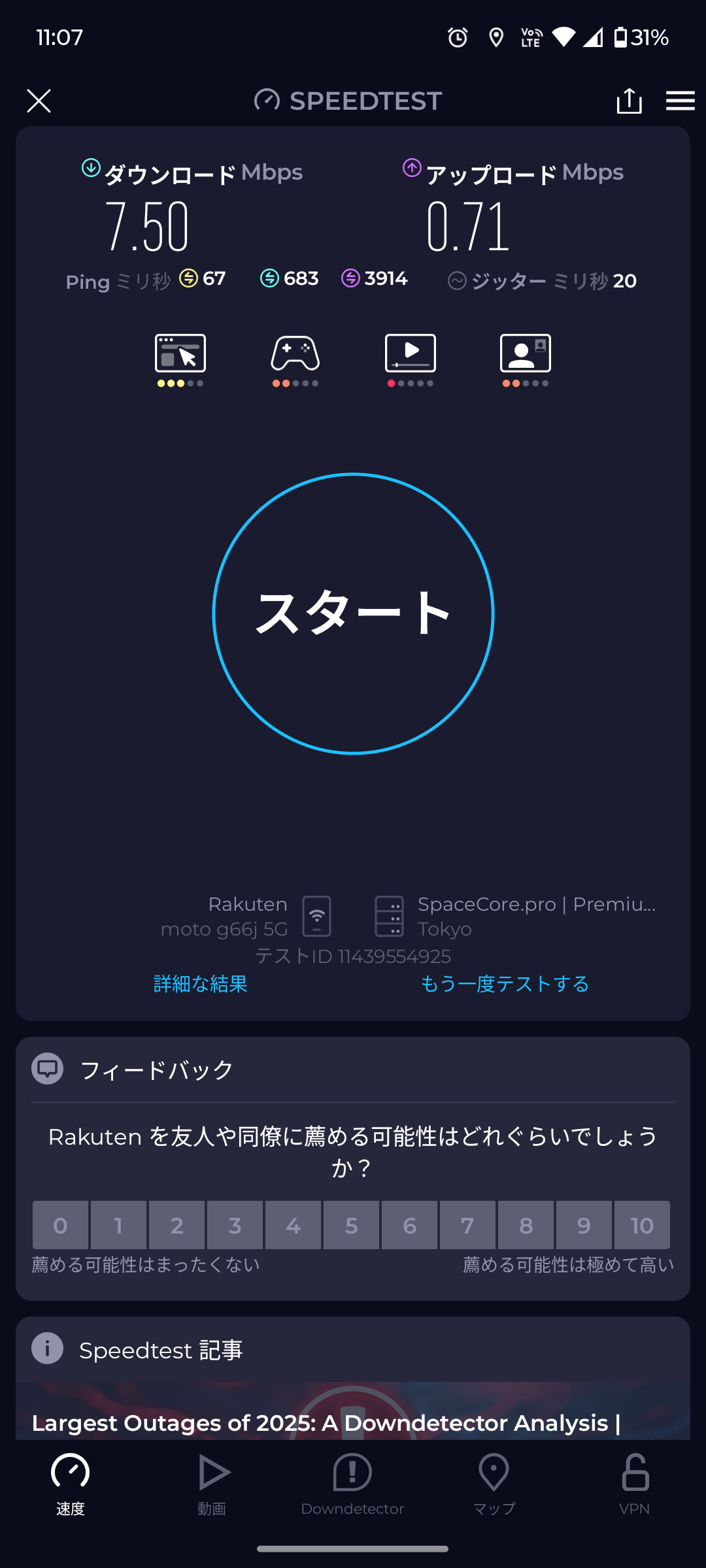
Task: Rate Rakuten with score 10
Action: click(x=642, y=1225)
